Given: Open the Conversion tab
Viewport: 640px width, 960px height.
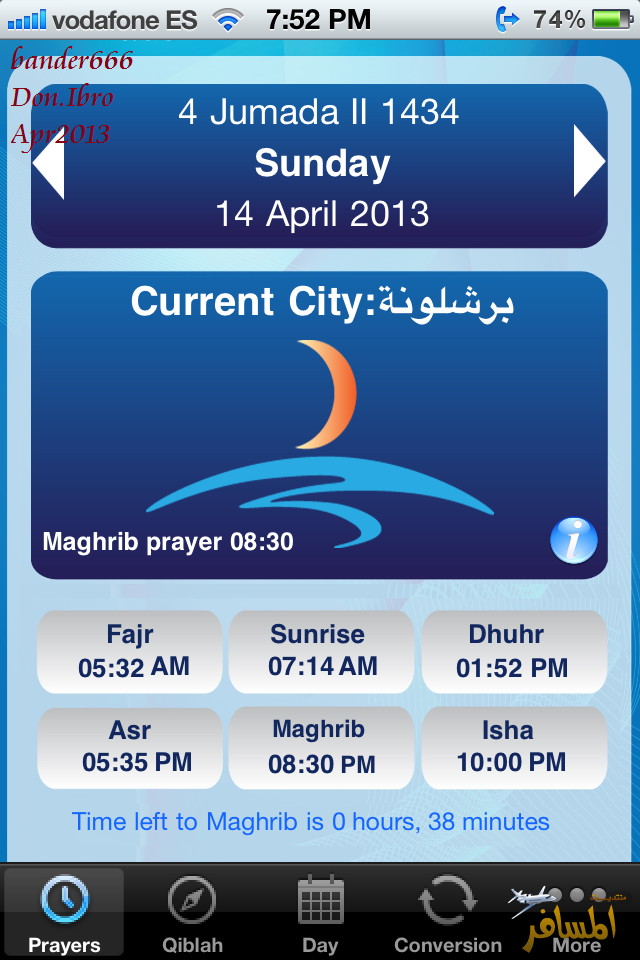Looking at the screenshot, I should (x=448, y=912).
